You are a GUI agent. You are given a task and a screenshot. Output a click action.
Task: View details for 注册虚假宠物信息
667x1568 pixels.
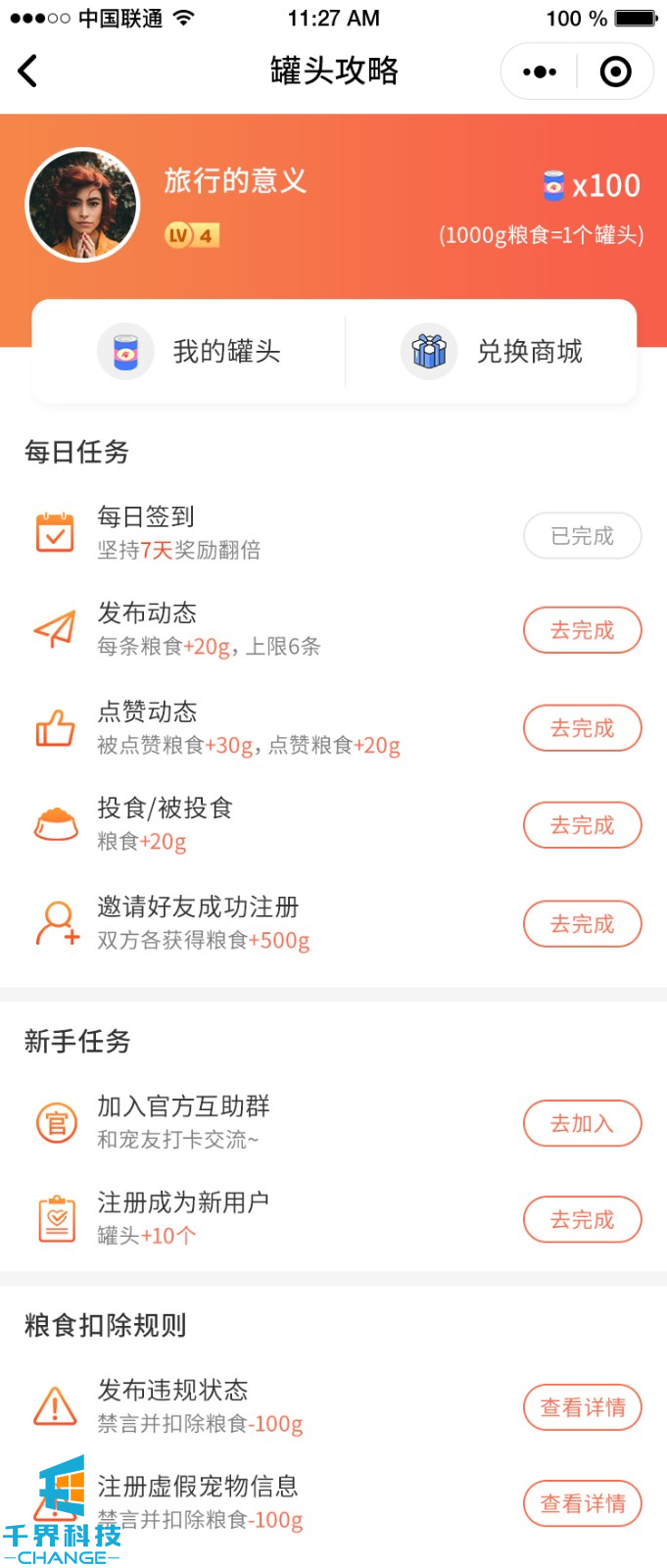coord(582,1503)
